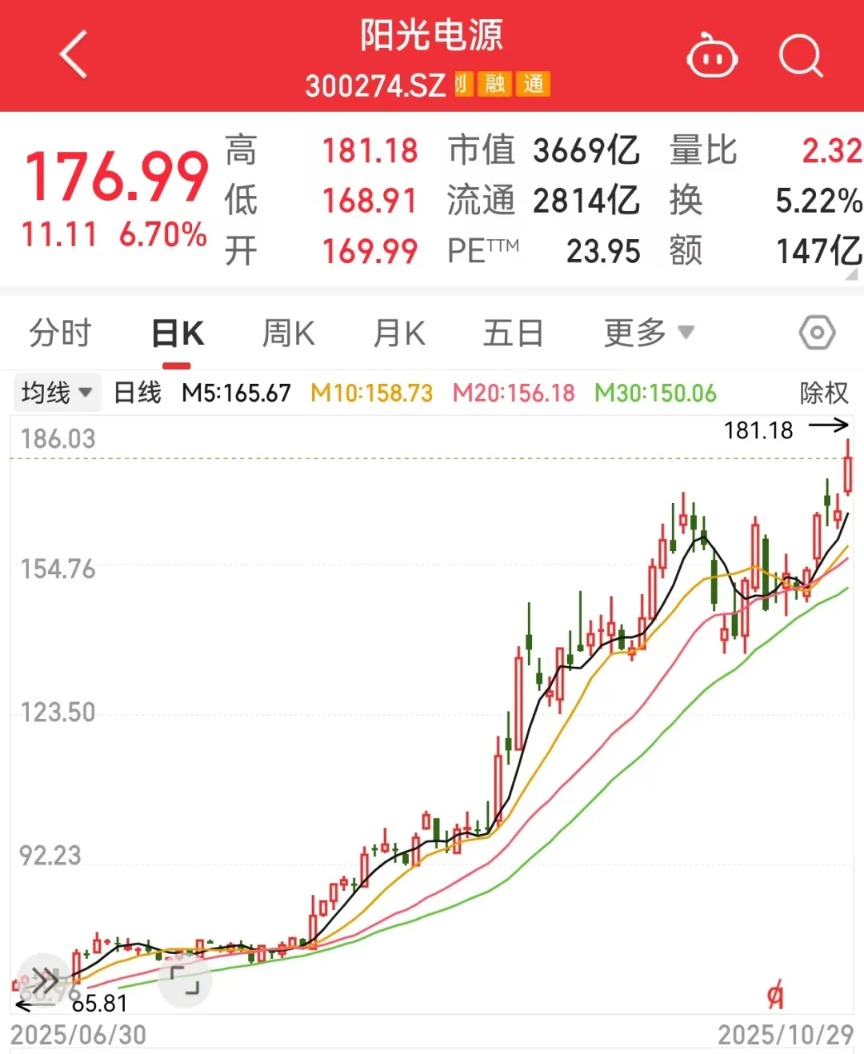Switch to the 分时 intraday tab
The image size is (864, 1054).
point(62,333)
